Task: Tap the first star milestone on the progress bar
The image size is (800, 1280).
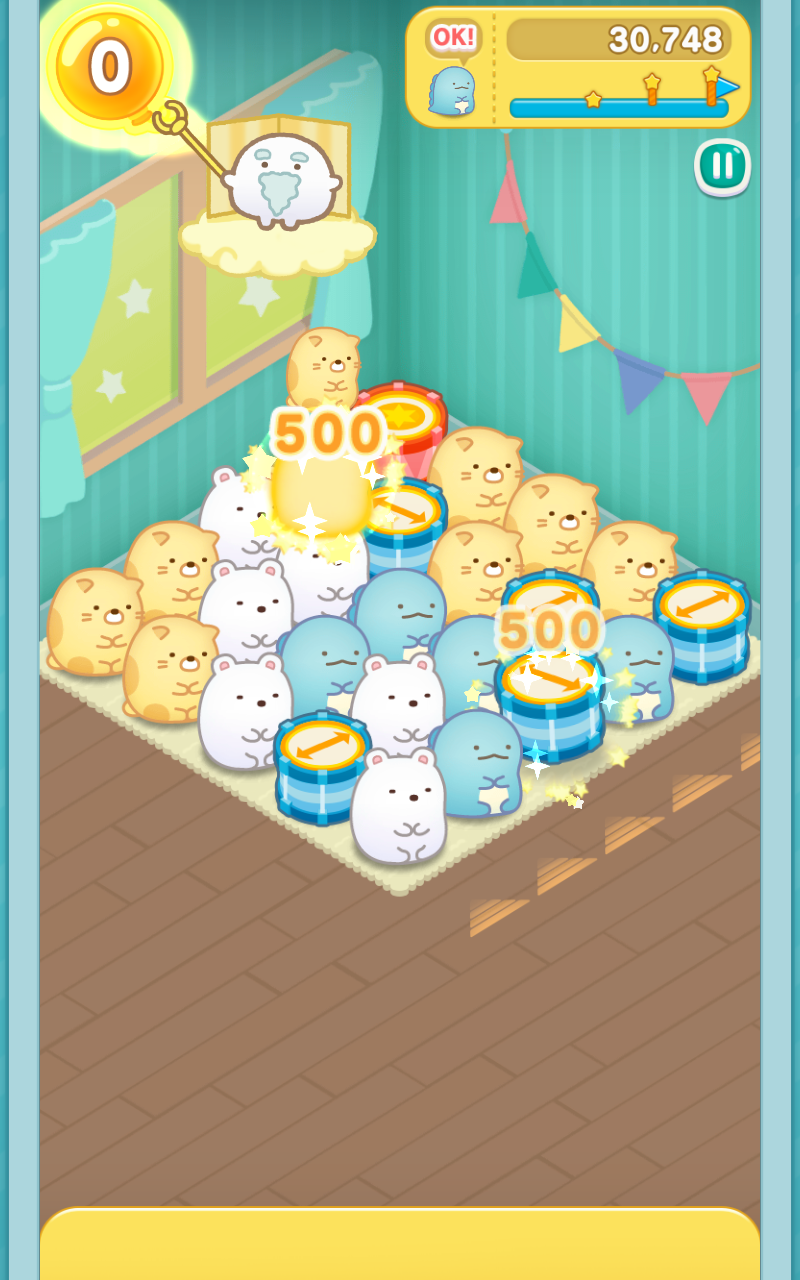Action: point(592,100)
